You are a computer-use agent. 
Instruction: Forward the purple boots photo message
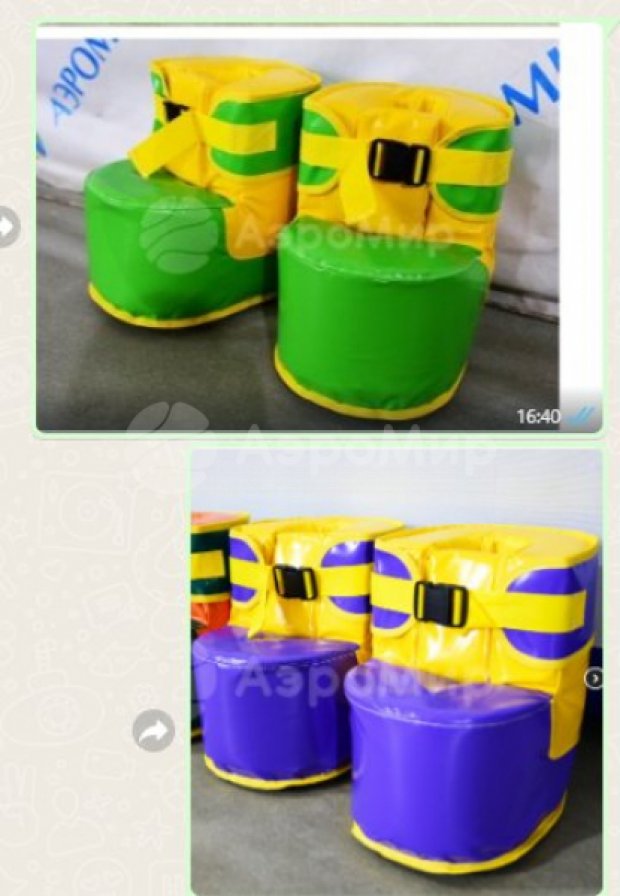click(x=153, y=731)
